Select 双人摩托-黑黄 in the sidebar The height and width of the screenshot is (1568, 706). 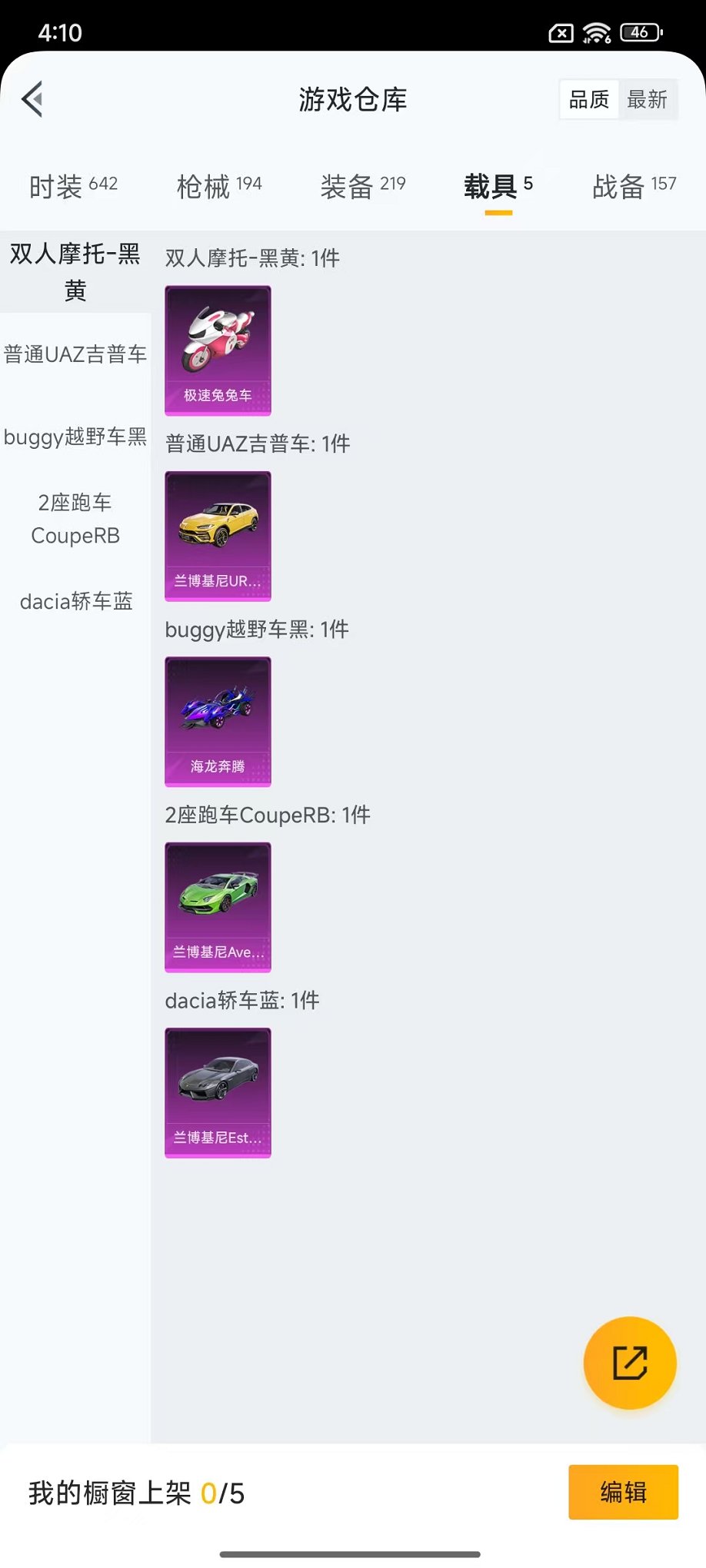tap(75, 272)
